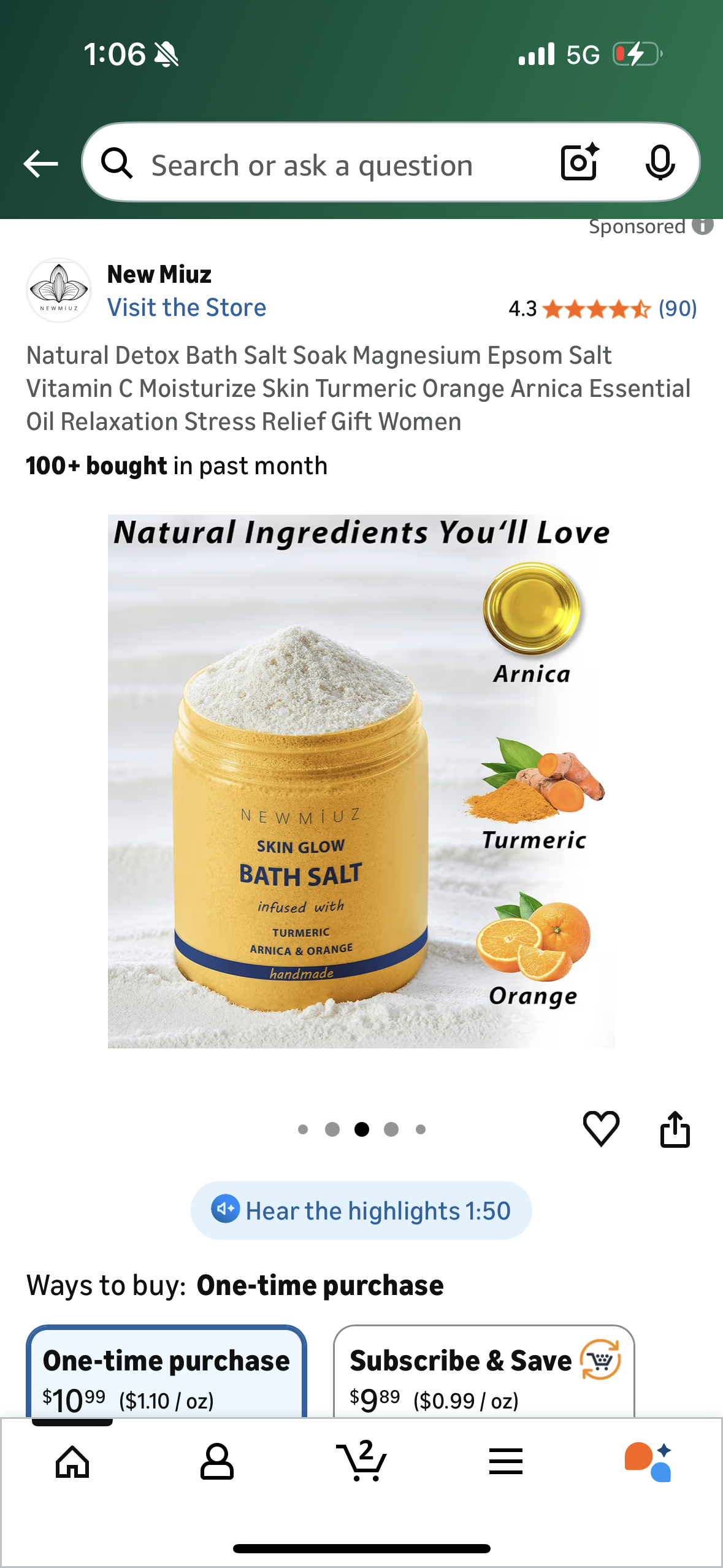Select the first image carousel dot
This screenshot has width=723, height=1568.
302,1129
